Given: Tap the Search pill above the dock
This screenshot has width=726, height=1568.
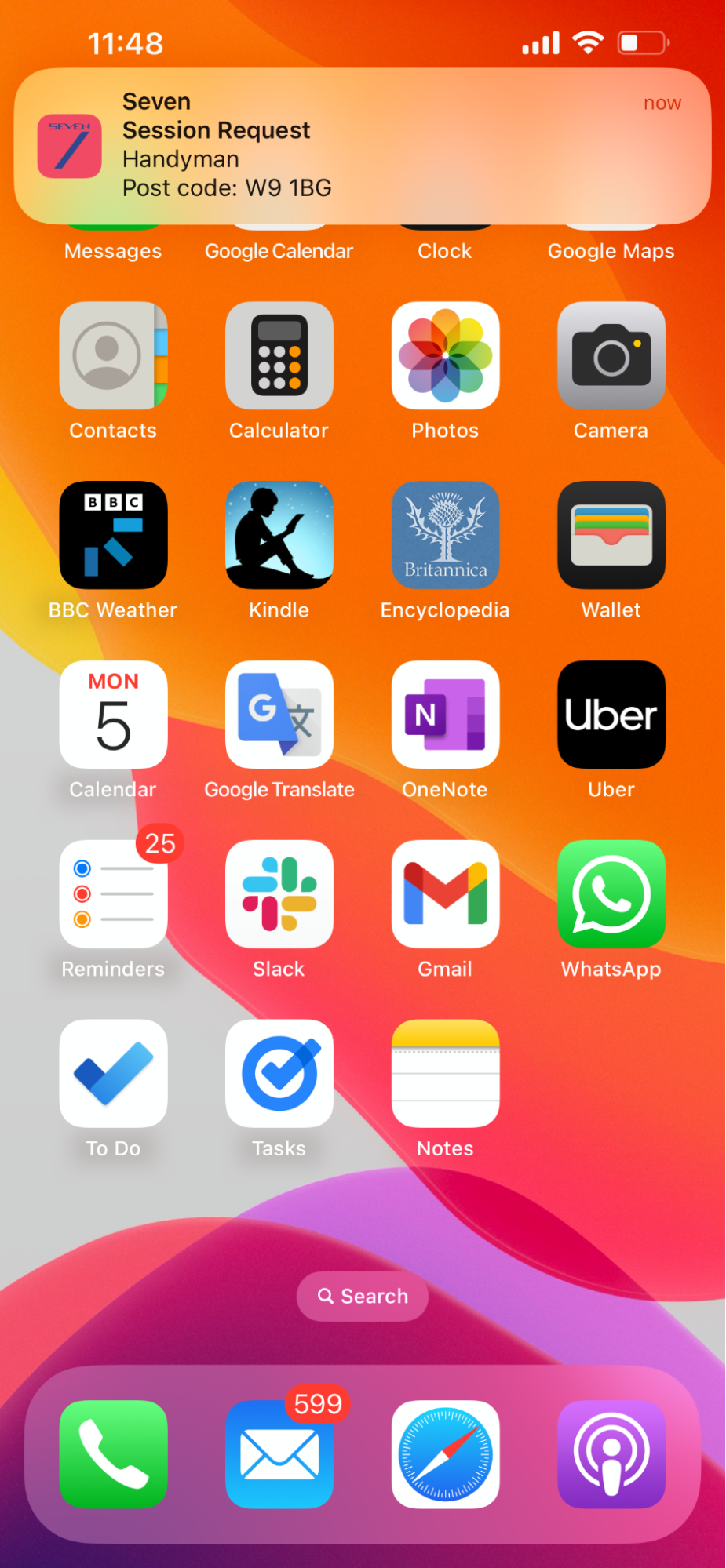Looking at the screenshot, I should [362, 1297].
